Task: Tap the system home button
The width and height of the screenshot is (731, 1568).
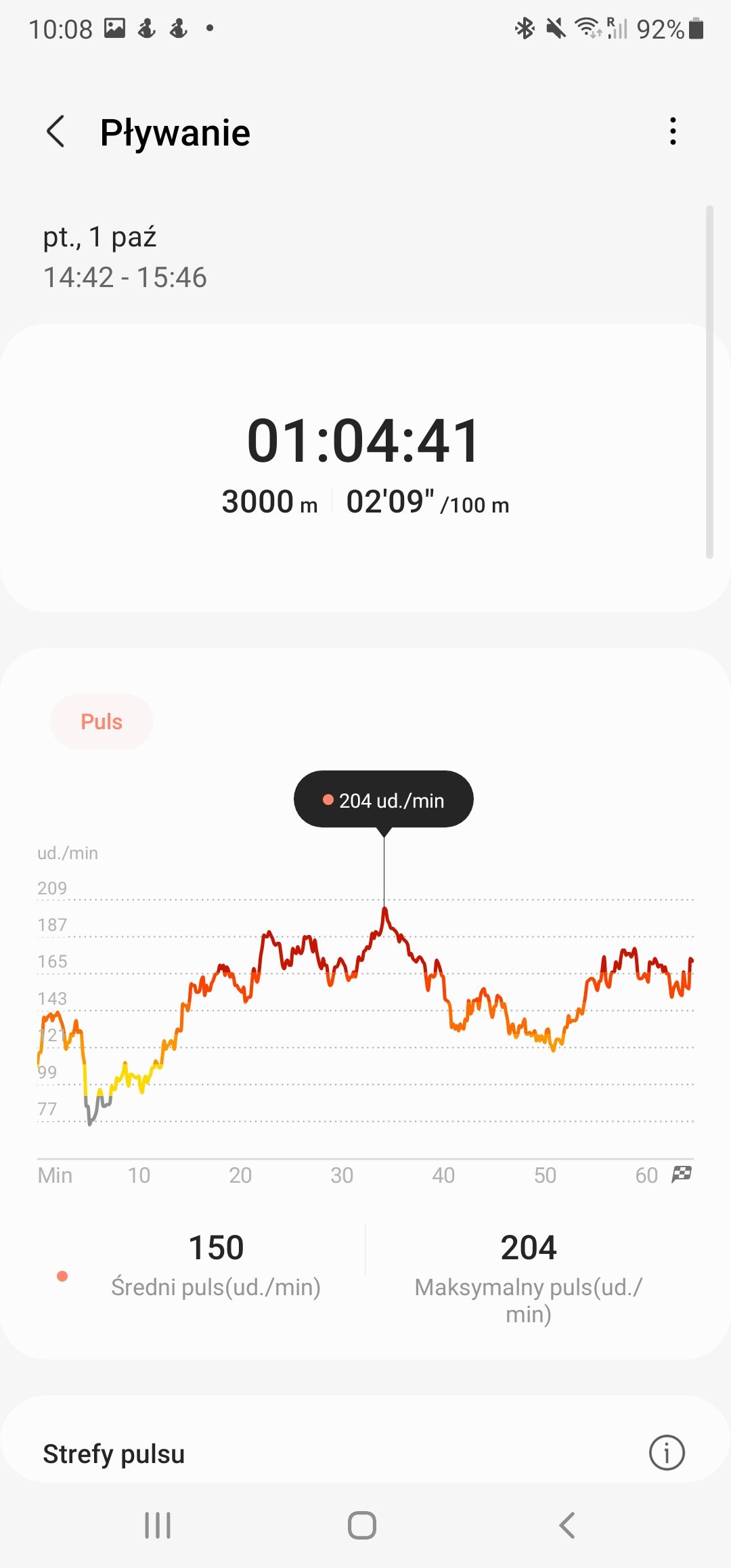Action: pyautogui.click(x=362, y=1525)
